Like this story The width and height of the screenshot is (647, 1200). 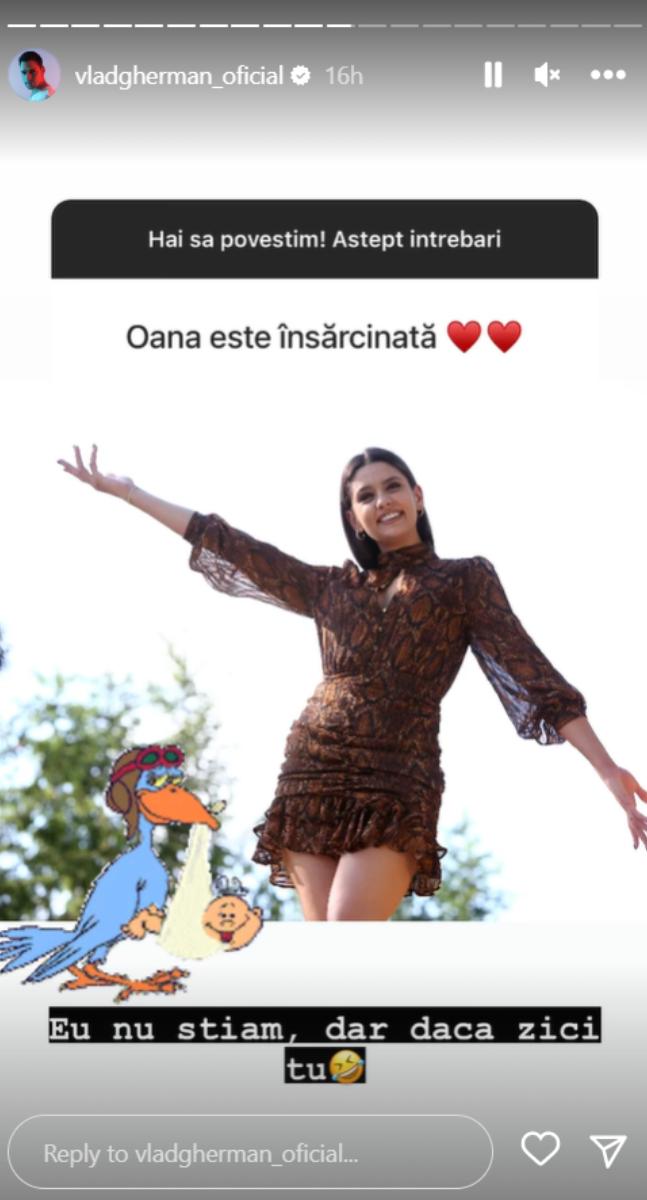(x=540, y=1150)
